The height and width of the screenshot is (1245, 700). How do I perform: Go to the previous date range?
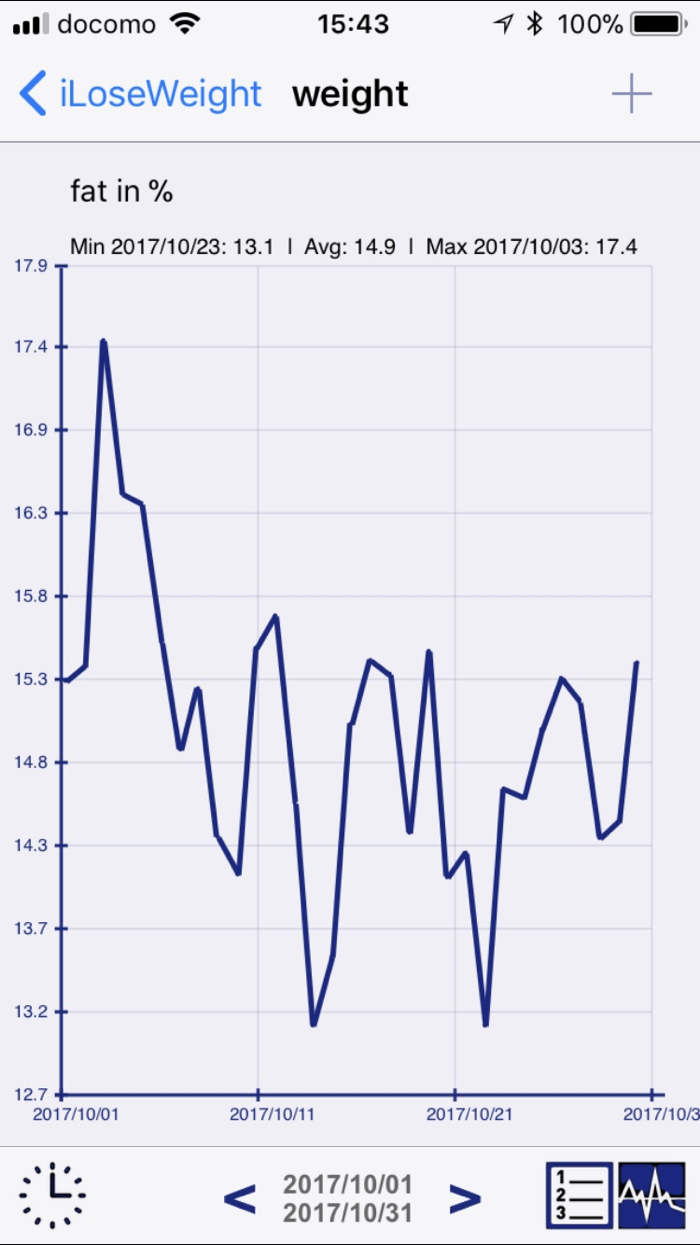coord(239,1197)
